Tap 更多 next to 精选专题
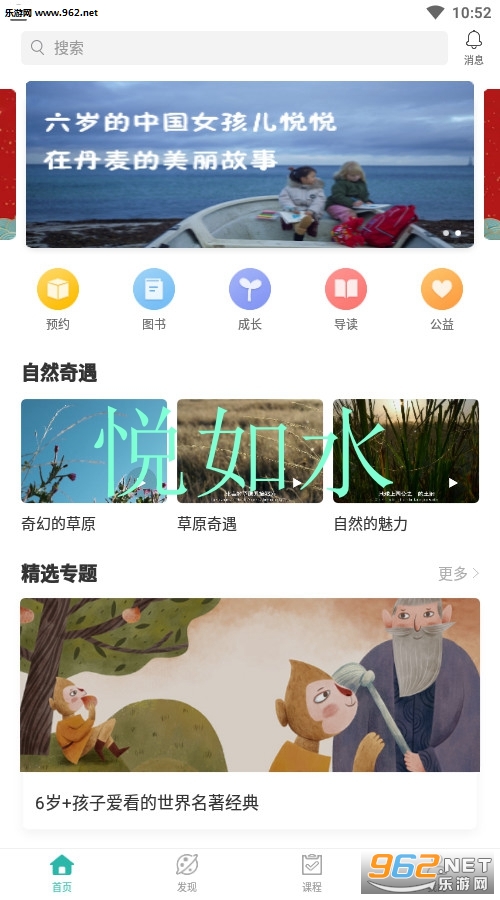This screenshot has height=900, width=500. pos(459,573)
